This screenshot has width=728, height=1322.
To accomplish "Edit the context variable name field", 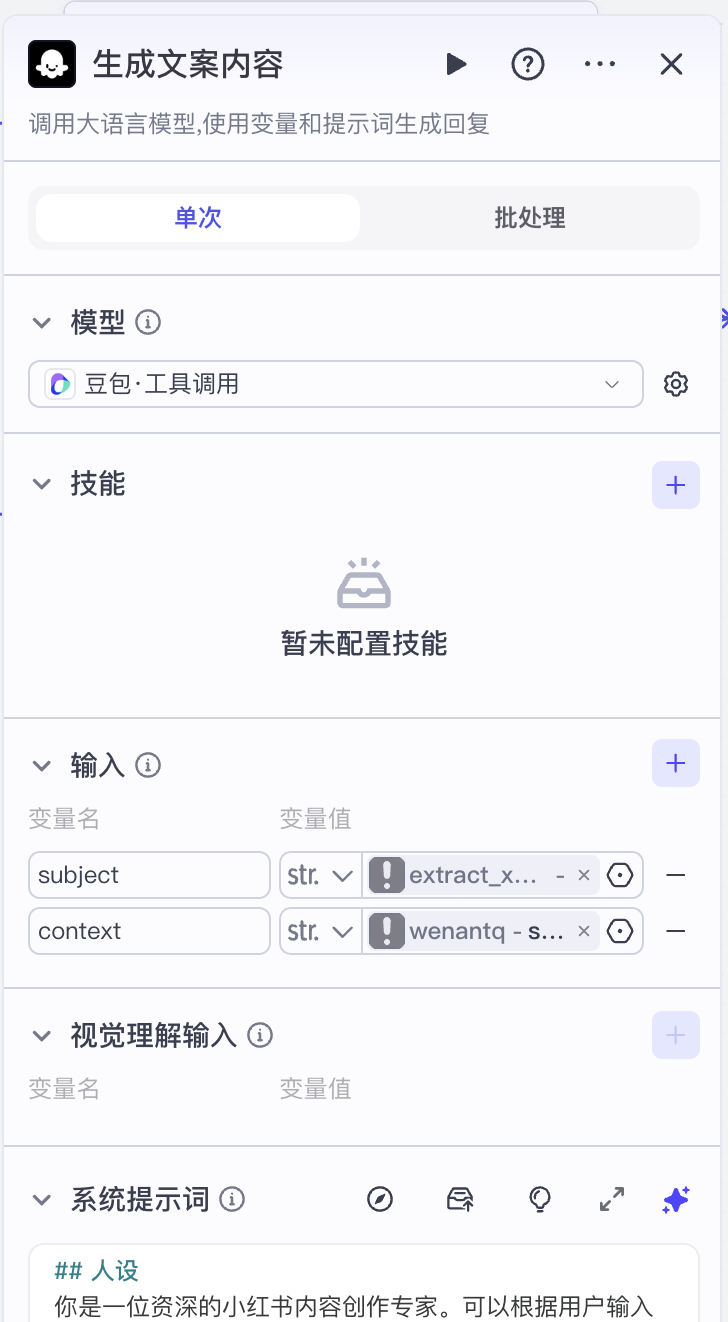I will pyautogui.click(x=149, y=931).
